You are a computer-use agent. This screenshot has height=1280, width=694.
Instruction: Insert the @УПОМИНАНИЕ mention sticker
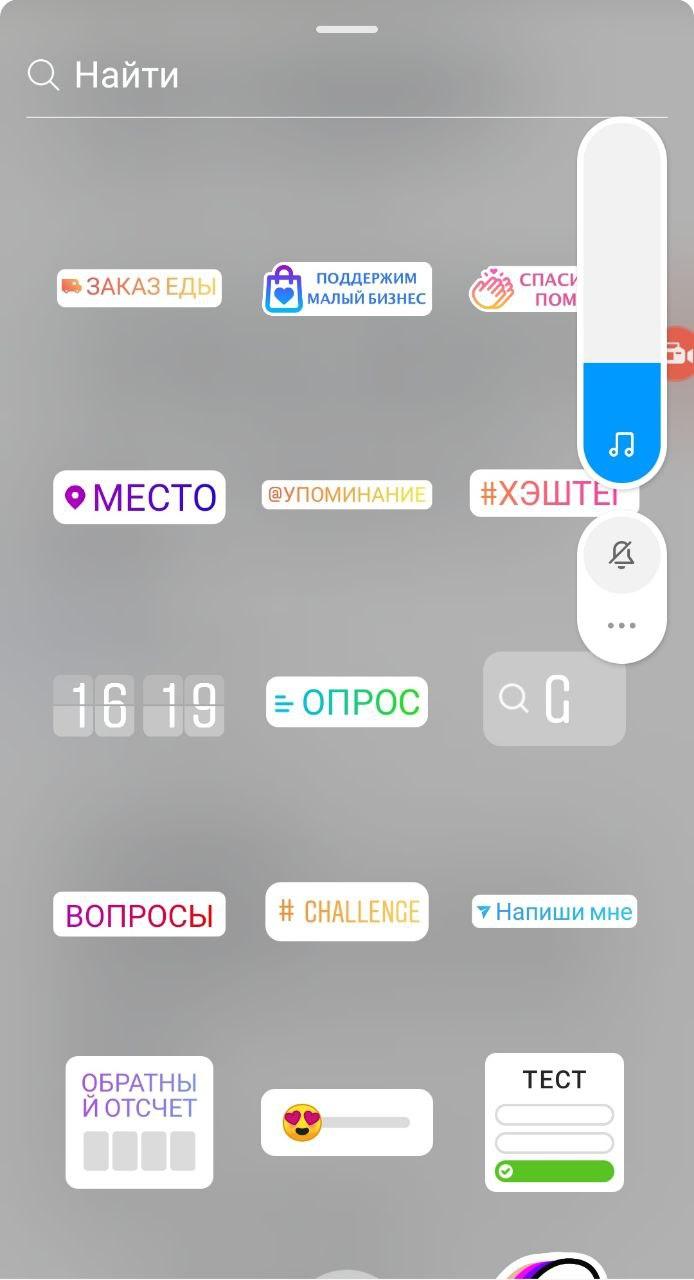347,494
